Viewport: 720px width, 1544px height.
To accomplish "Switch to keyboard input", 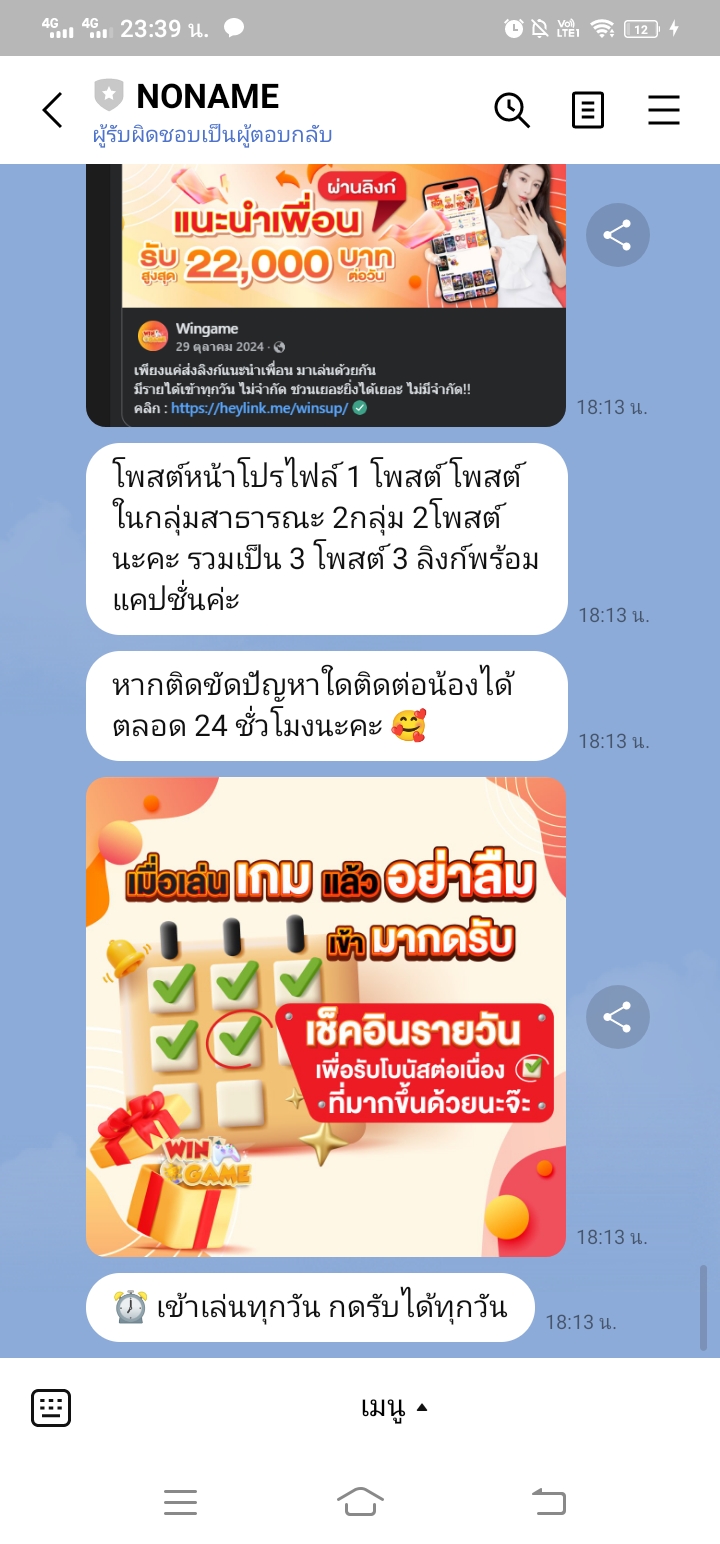I will (x=51, y=1408).
